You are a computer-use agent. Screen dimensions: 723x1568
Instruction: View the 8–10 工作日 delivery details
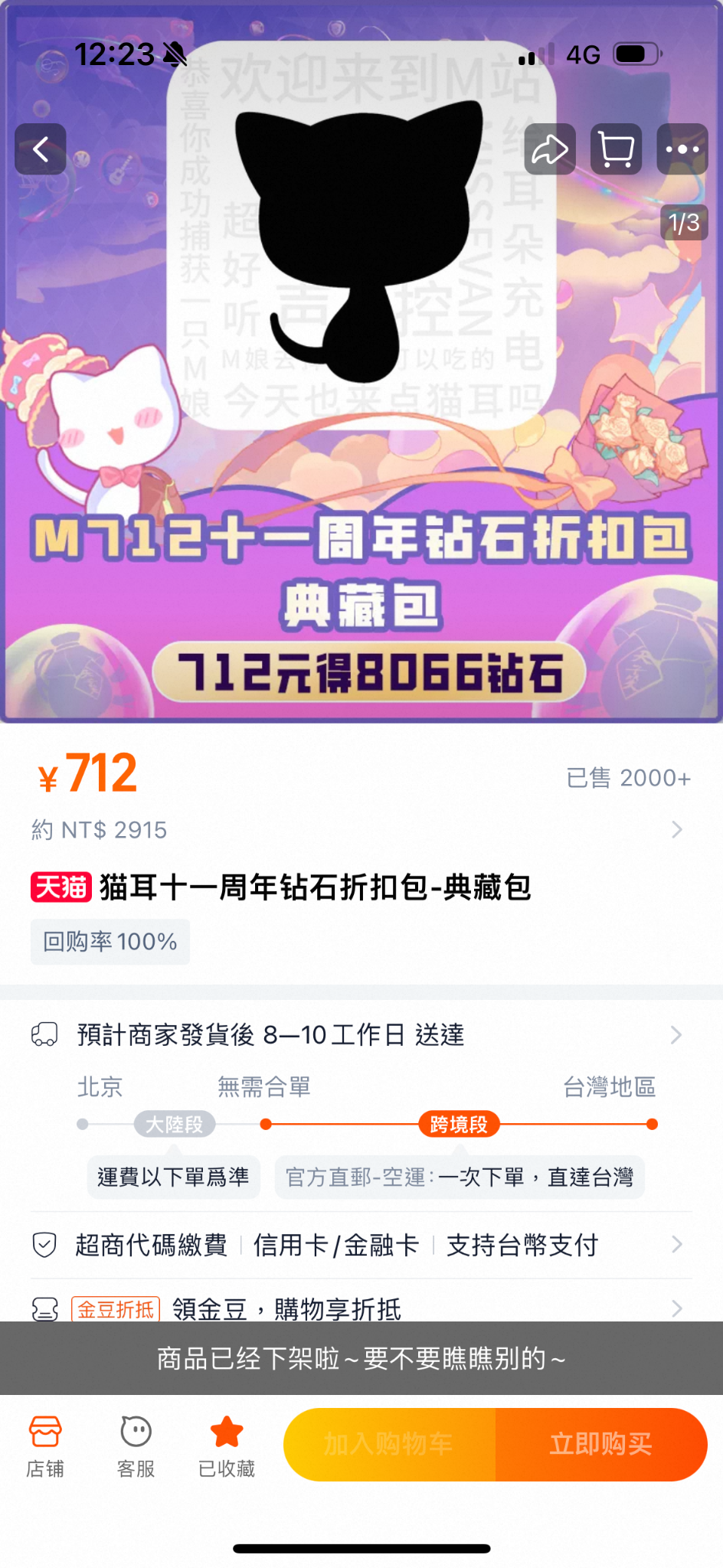pyautogui.click(x=360, y=1035)
